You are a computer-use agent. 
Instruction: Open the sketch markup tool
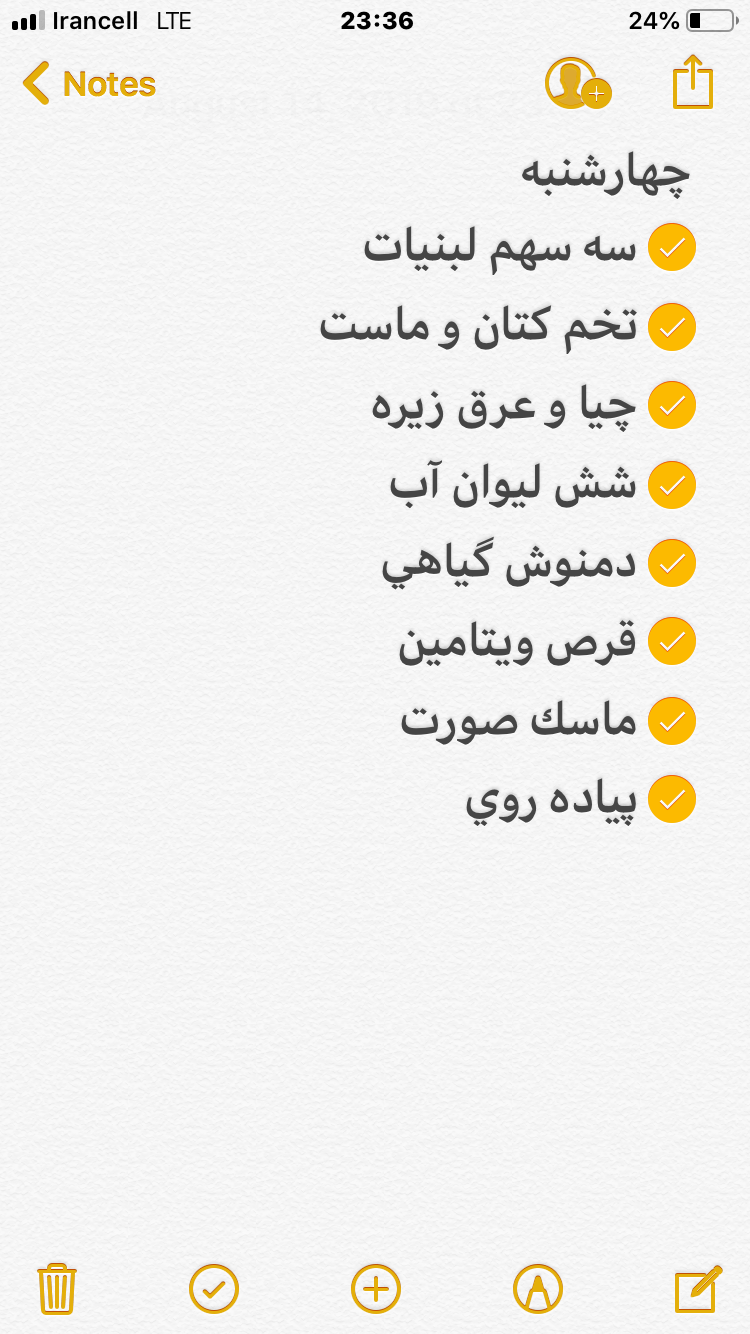(x=538, y=1288)
